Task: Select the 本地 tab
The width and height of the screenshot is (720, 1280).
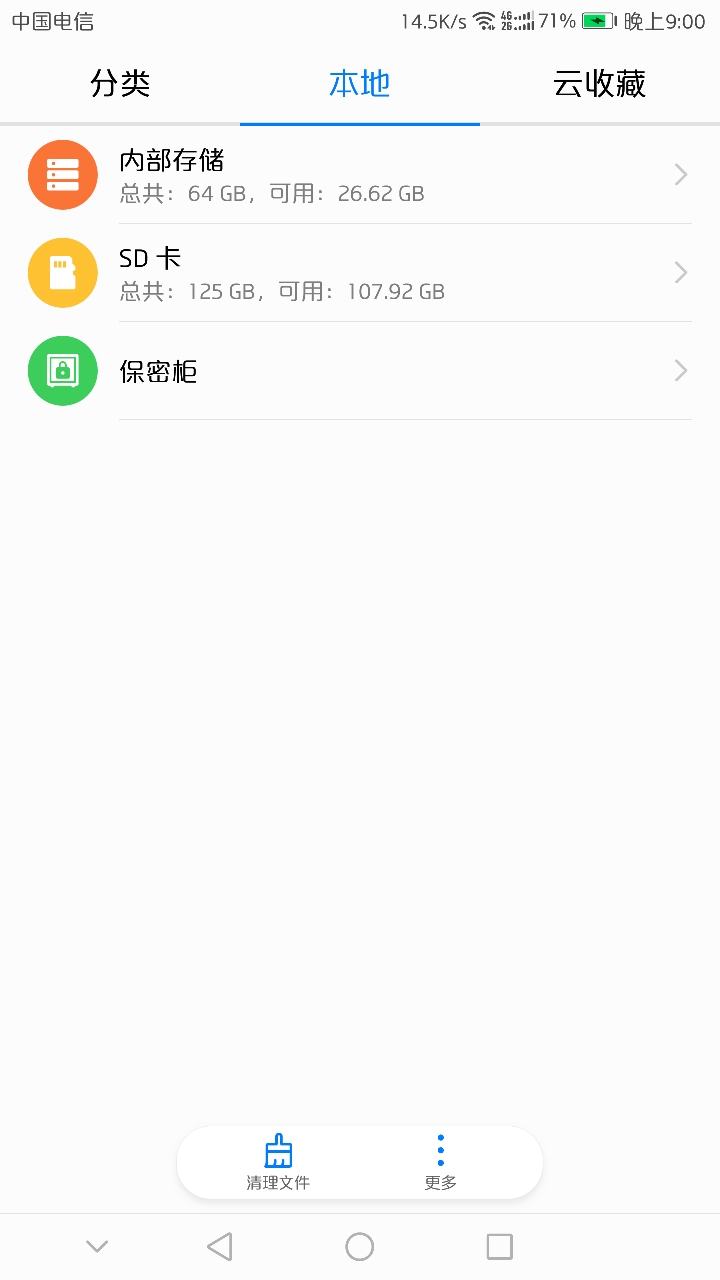Action: (360, 84)
